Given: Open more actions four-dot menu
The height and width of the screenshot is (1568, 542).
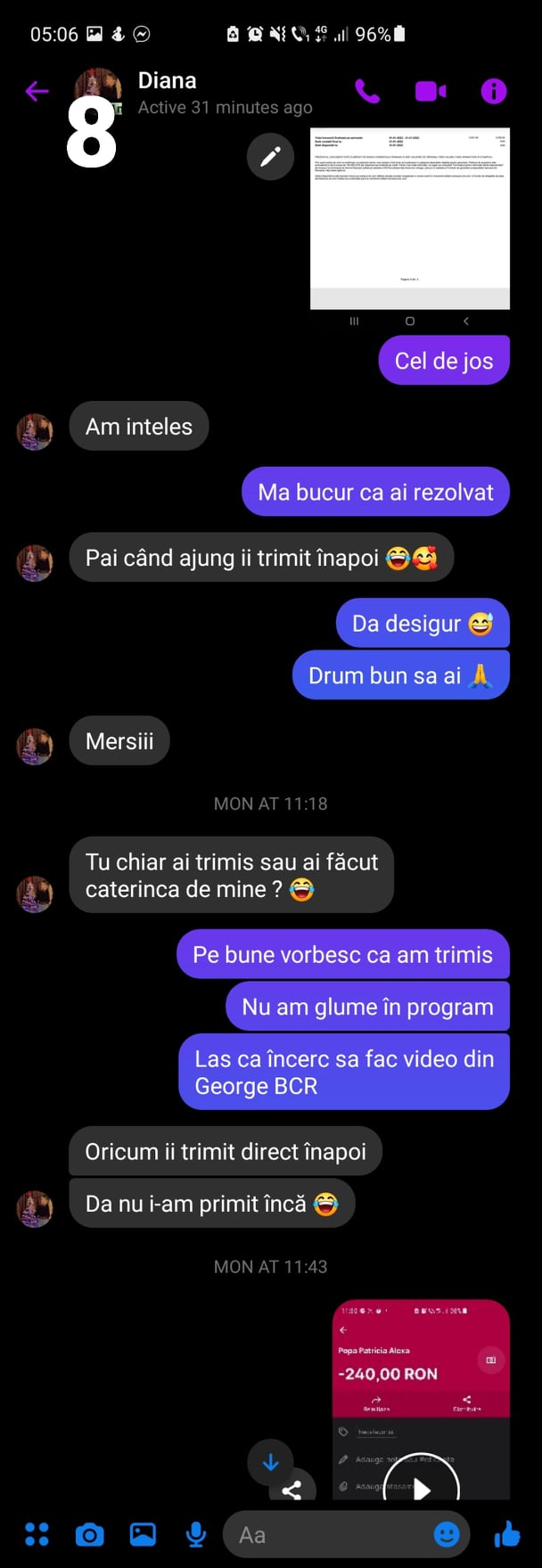Looking at the screenshot, I should [37, 1534].
